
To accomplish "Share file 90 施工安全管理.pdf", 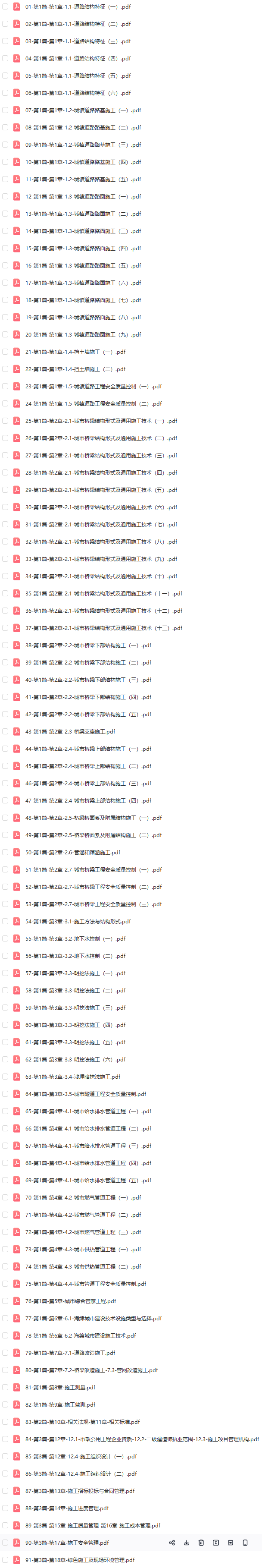I will [x=172, y=1543].
